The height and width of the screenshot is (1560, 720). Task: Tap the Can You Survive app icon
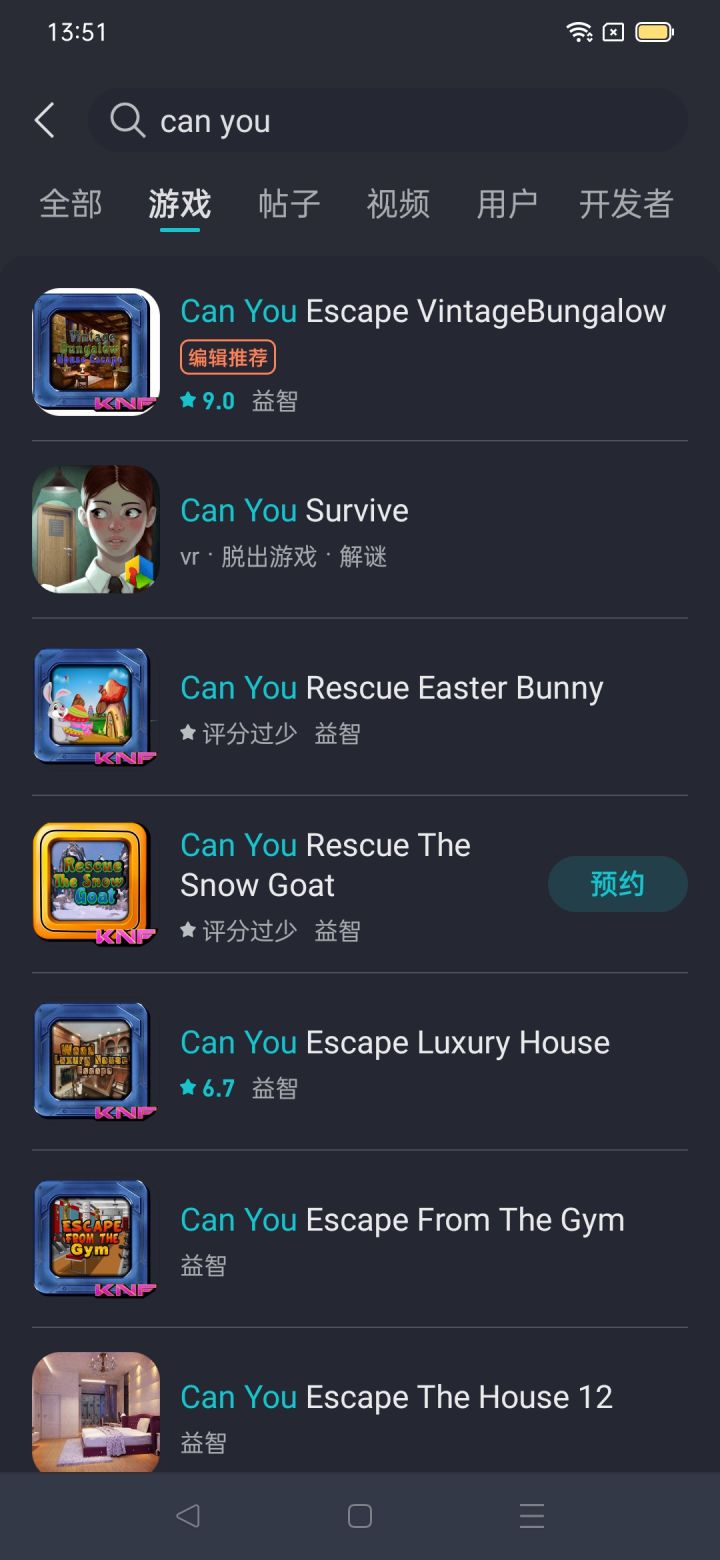pyautogui.click(x=95, y=529)
